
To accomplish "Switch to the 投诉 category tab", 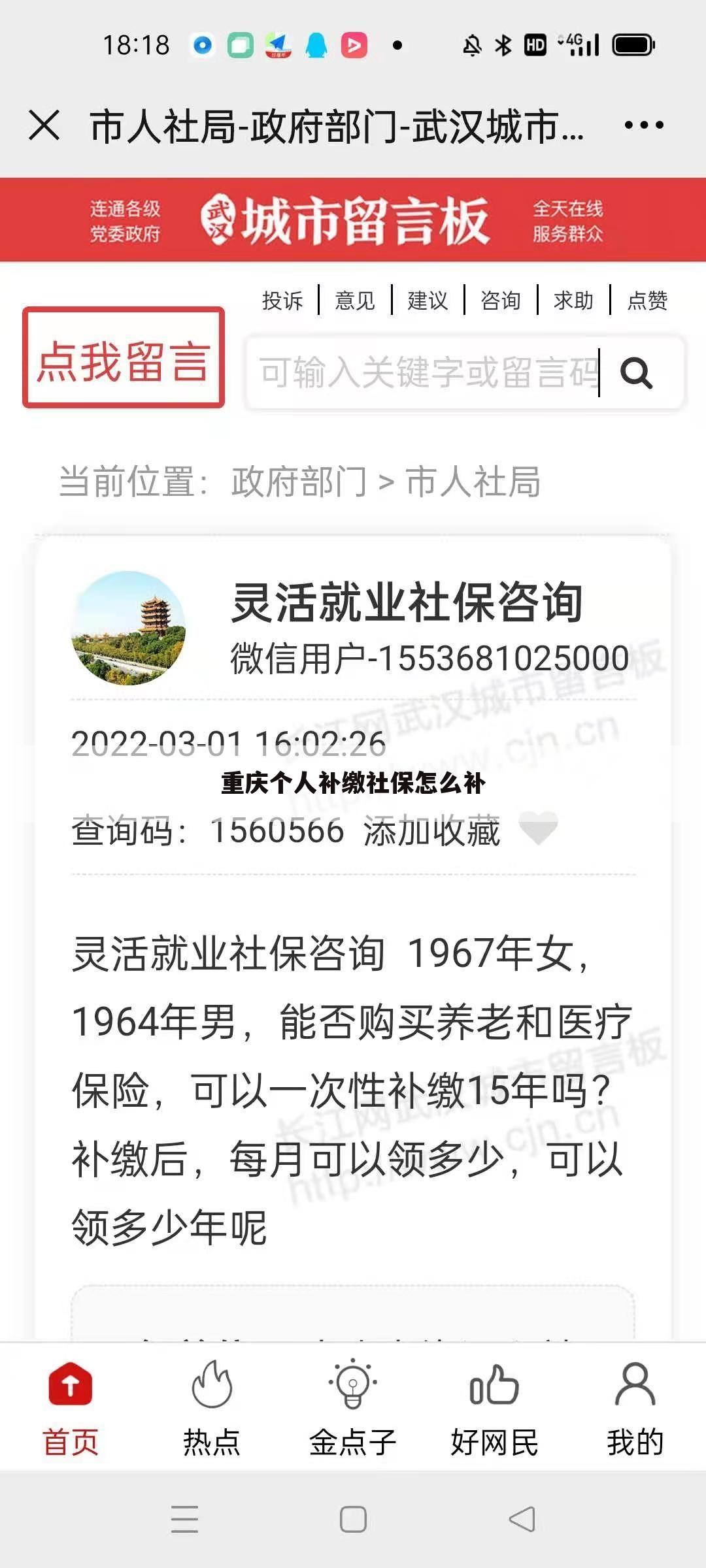I will (283, 301).
